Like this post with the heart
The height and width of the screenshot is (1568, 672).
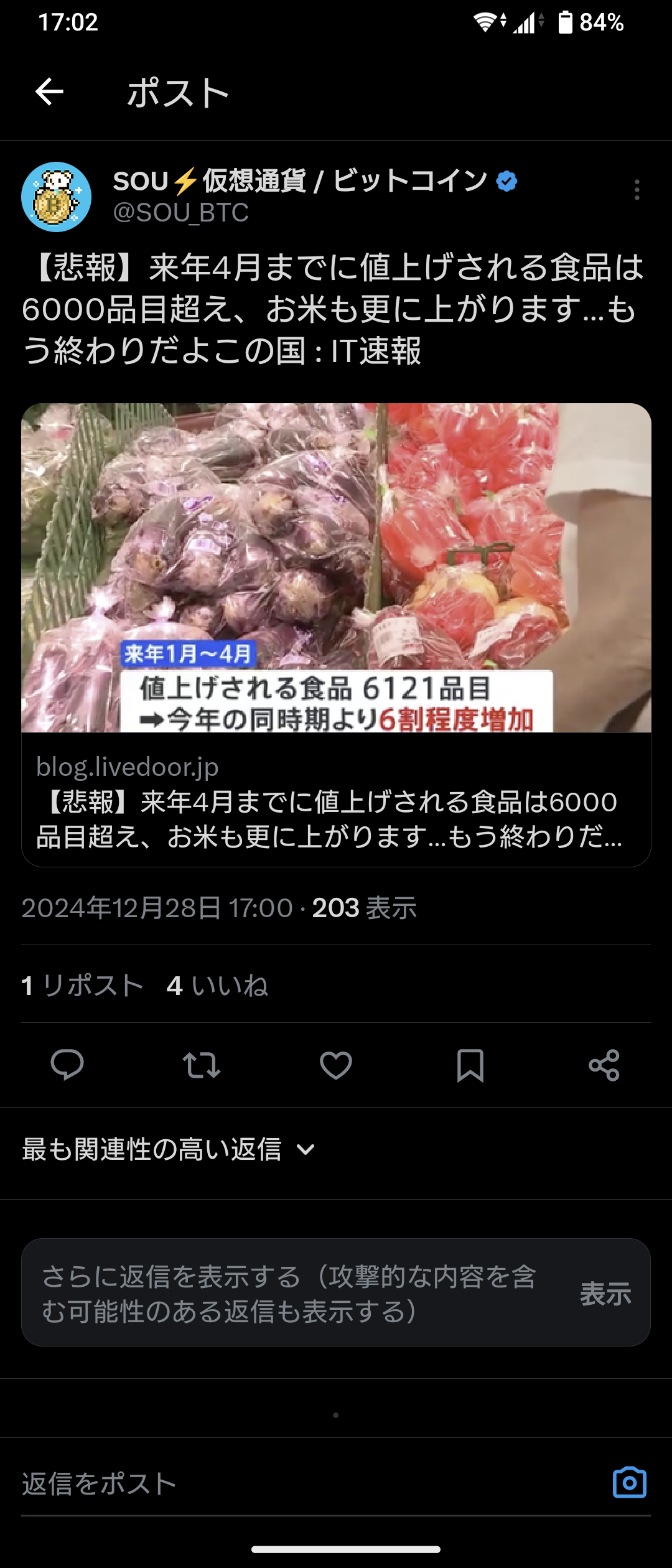click(336, 1065)
